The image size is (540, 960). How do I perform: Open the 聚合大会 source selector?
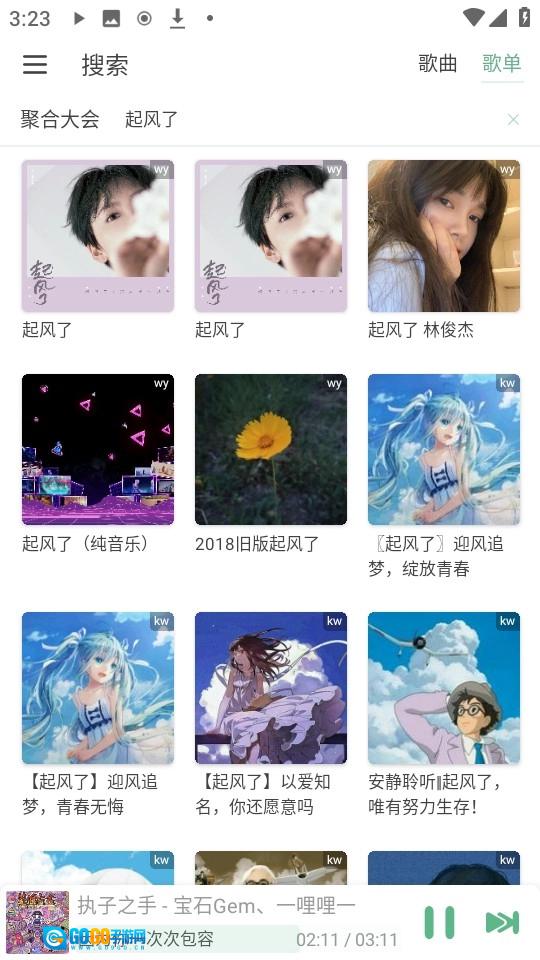point(59,119)
